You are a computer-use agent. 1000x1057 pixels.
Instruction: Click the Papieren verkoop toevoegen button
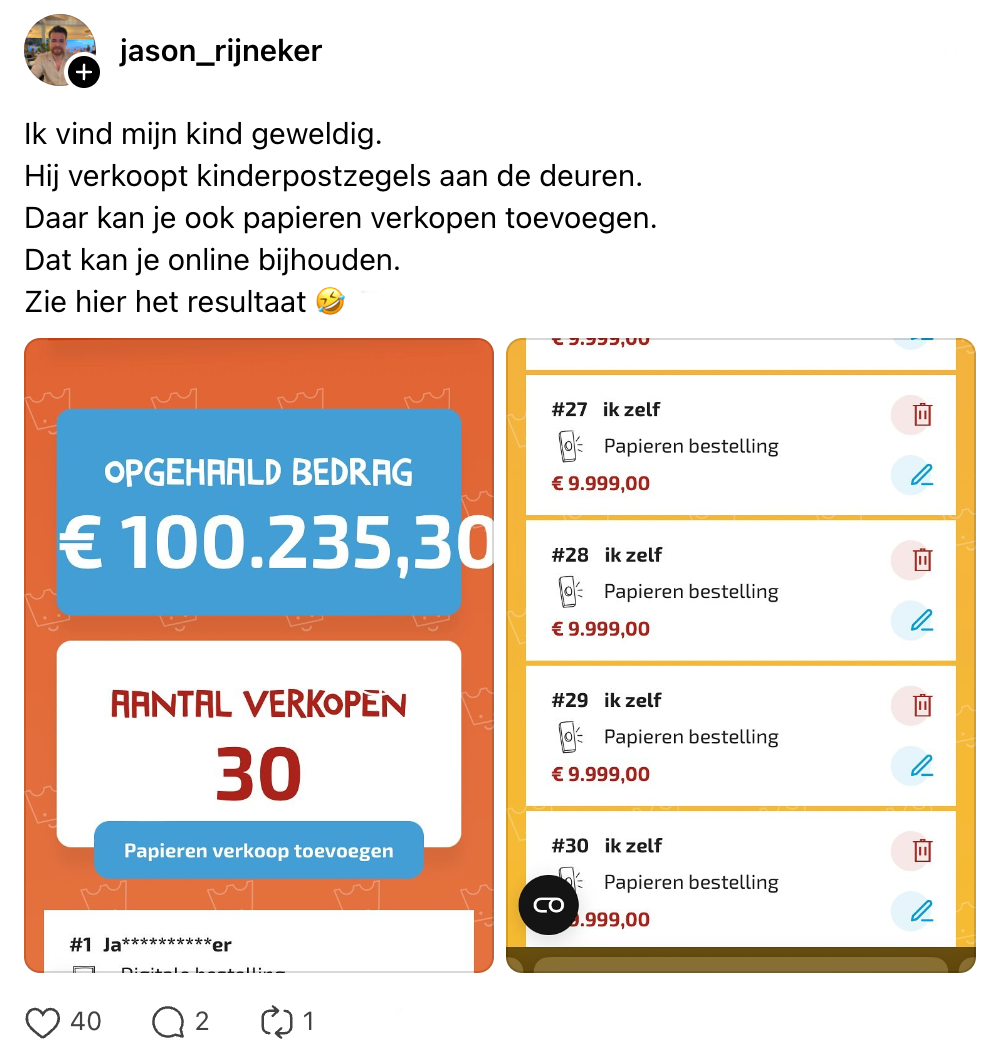tap(258, 849)
